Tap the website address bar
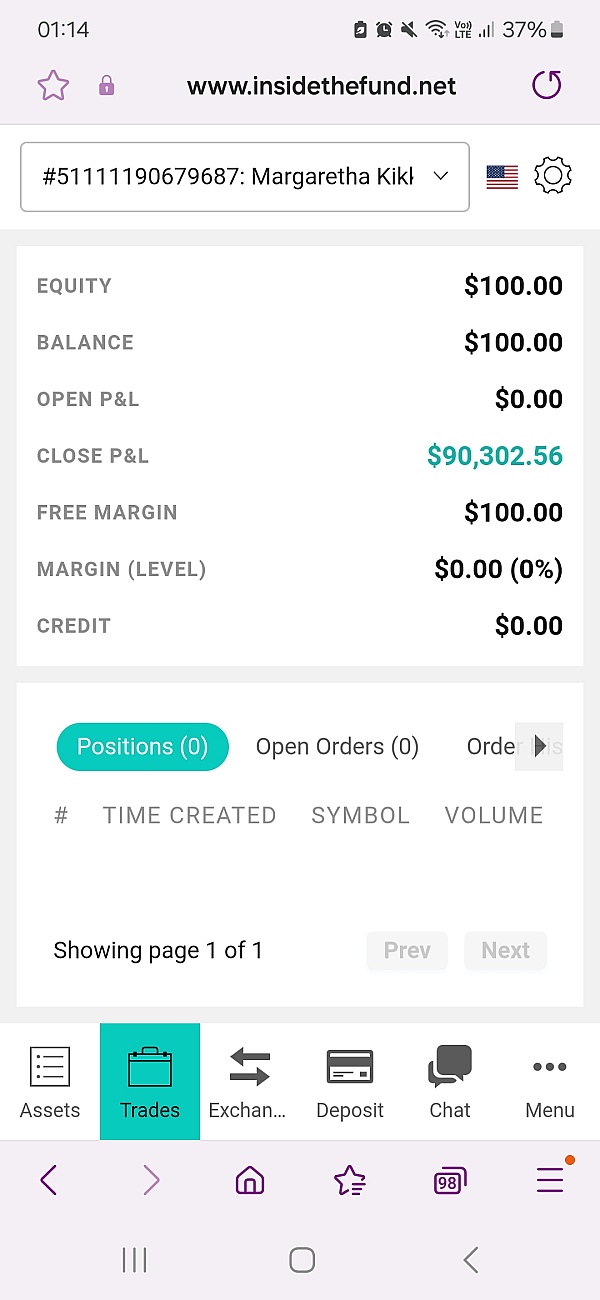This screenshot has width=600, height=1300. click(321, 86)
